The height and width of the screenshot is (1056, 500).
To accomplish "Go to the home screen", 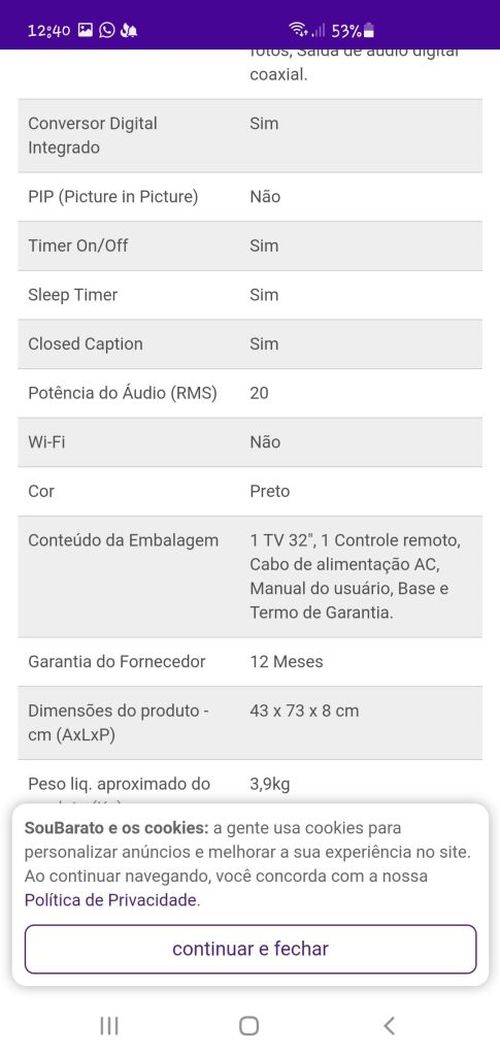I will [x=249, y=1026].
